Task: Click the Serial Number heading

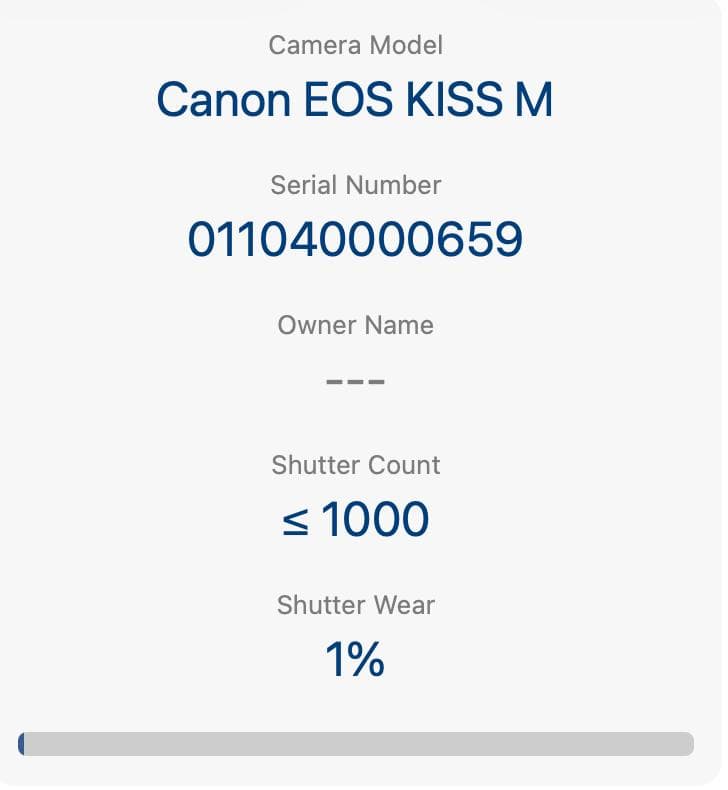Action: pos(355,185)
